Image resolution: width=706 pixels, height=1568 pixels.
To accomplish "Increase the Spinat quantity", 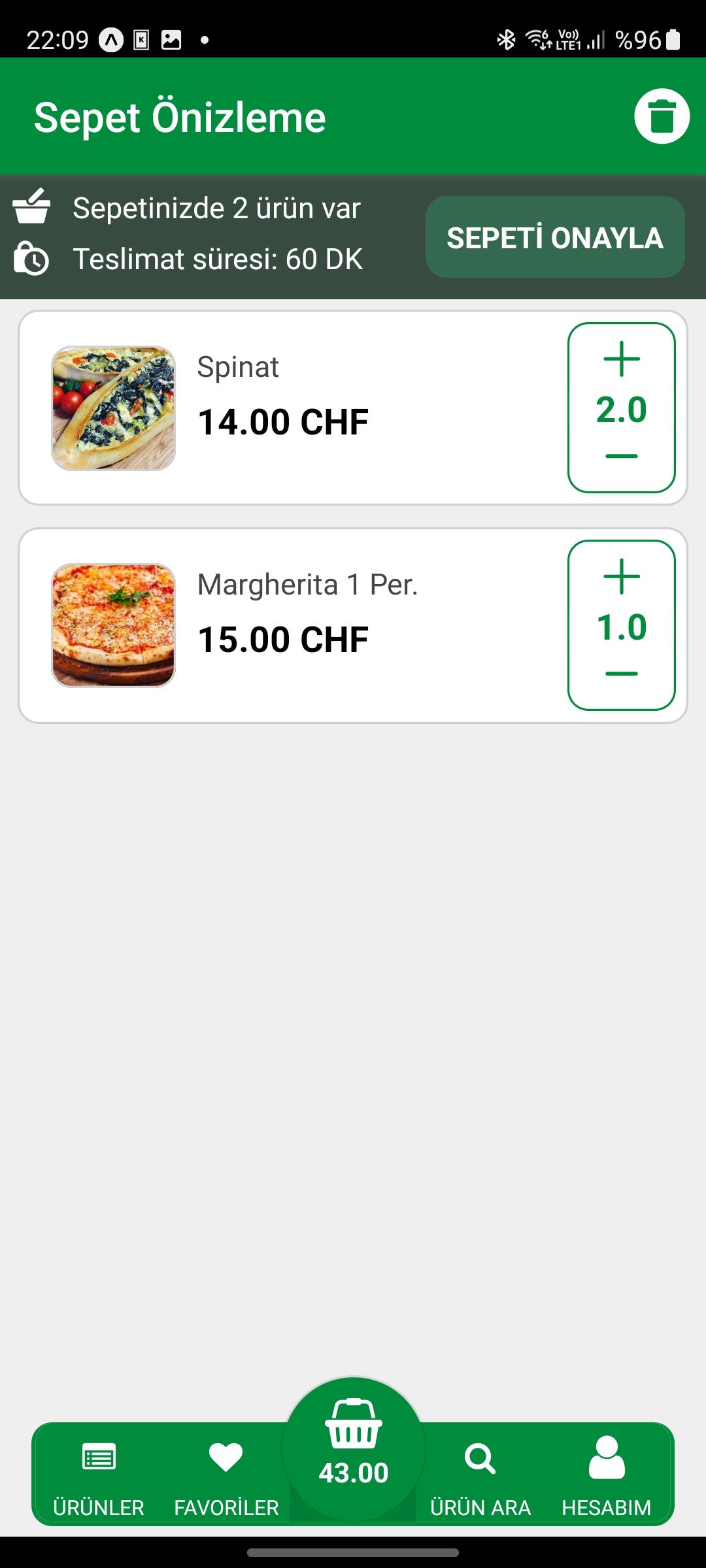I will pyautogui.click(x=621, y=359).
